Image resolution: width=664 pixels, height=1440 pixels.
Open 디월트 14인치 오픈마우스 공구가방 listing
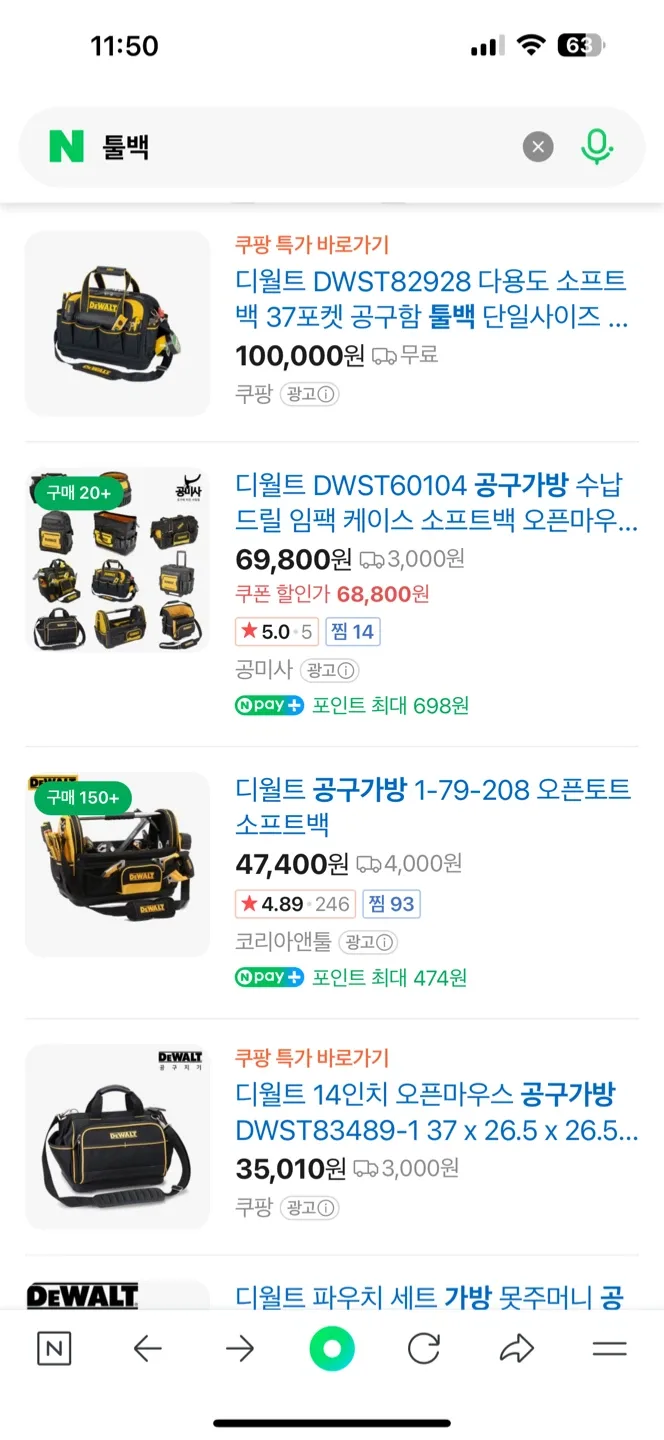click(x=436, y=1112)
